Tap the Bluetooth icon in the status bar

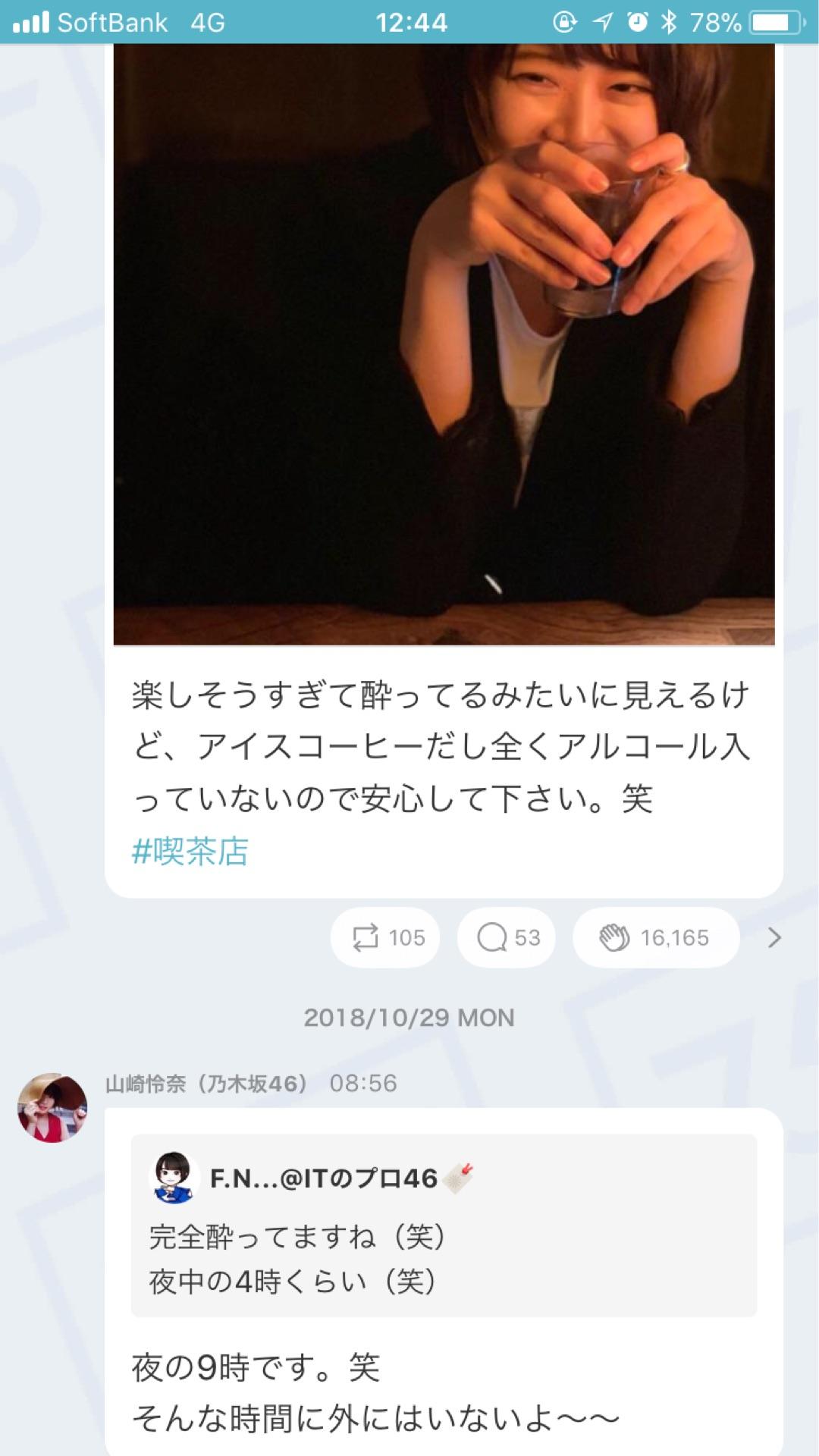coord(670,23)
